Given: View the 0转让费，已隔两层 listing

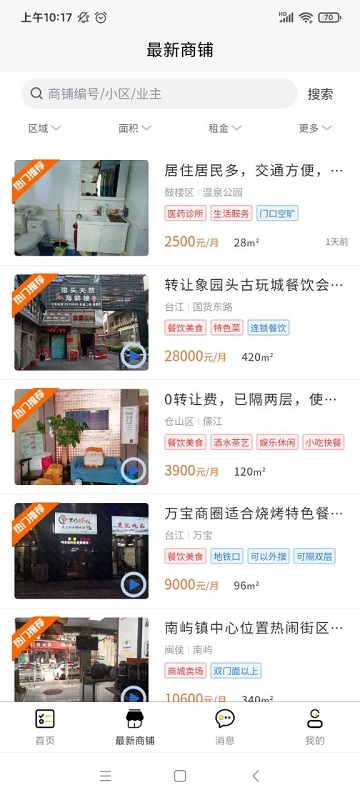Looking at the screenshot, I should coord(180,437).
